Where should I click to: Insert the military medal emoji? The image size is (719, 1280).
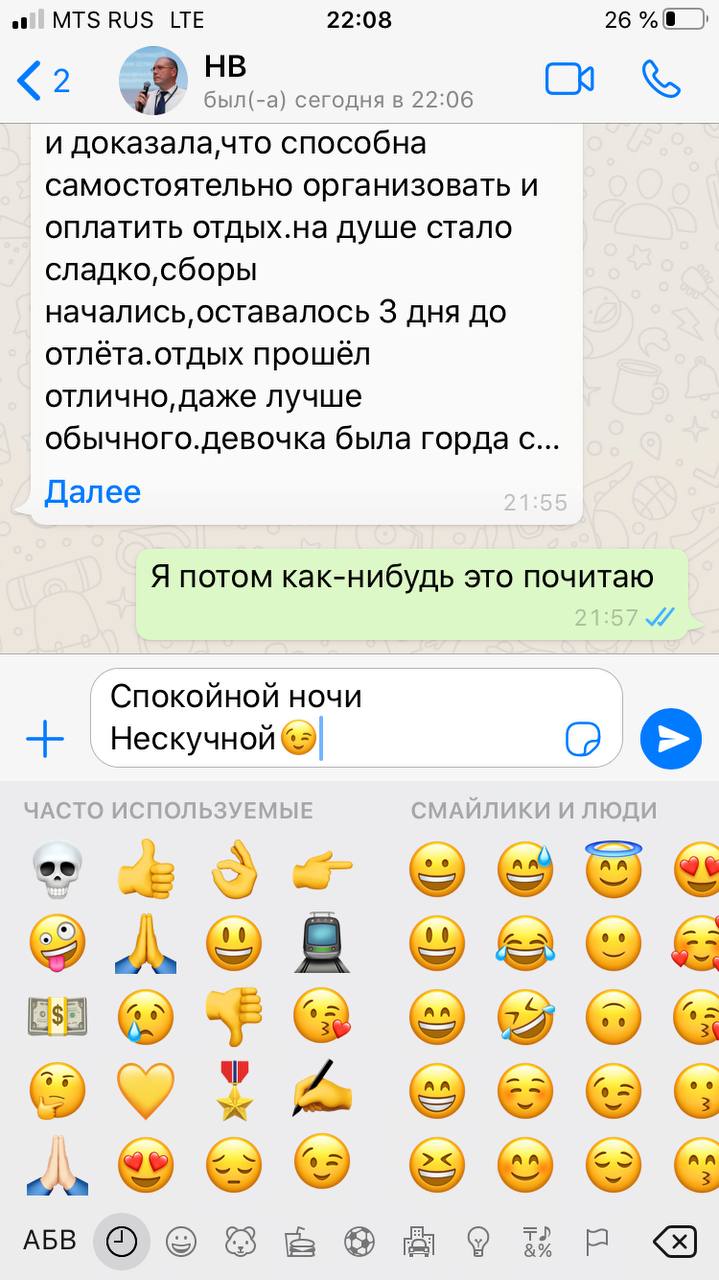(x=234, y=1091)
